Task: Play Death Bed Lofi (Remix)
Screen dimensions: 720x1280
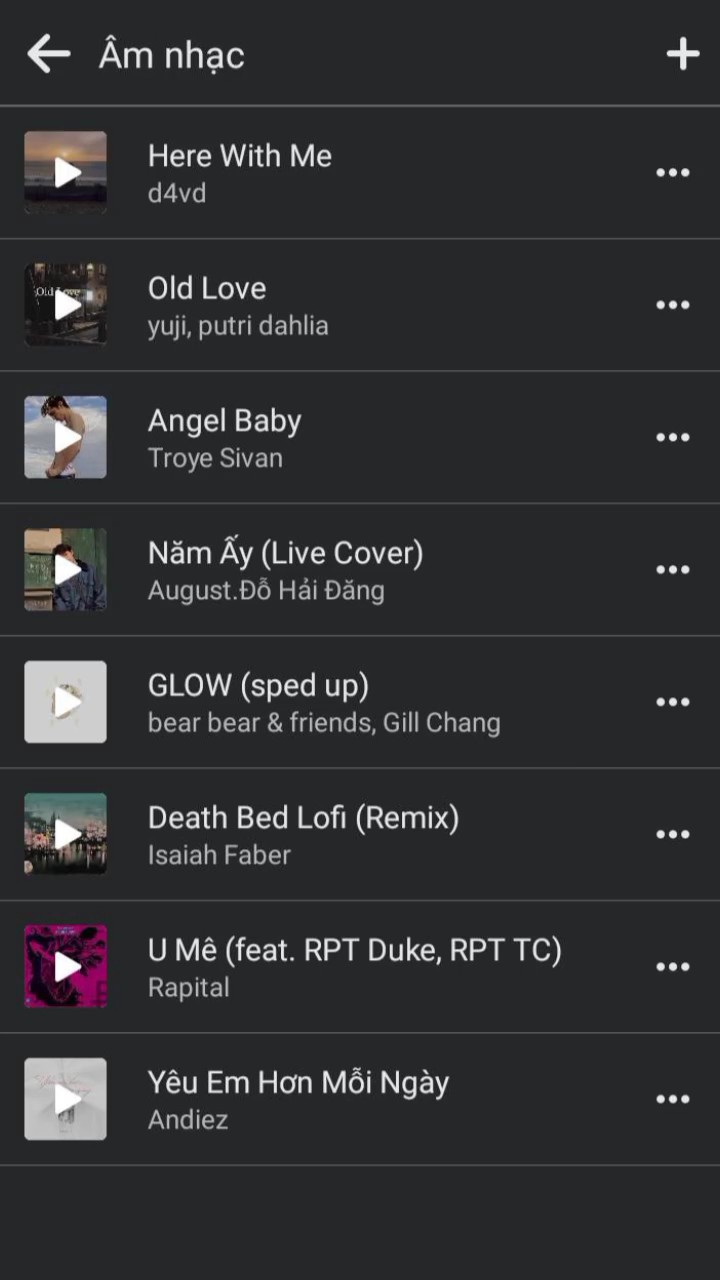Action: point(66,834)
